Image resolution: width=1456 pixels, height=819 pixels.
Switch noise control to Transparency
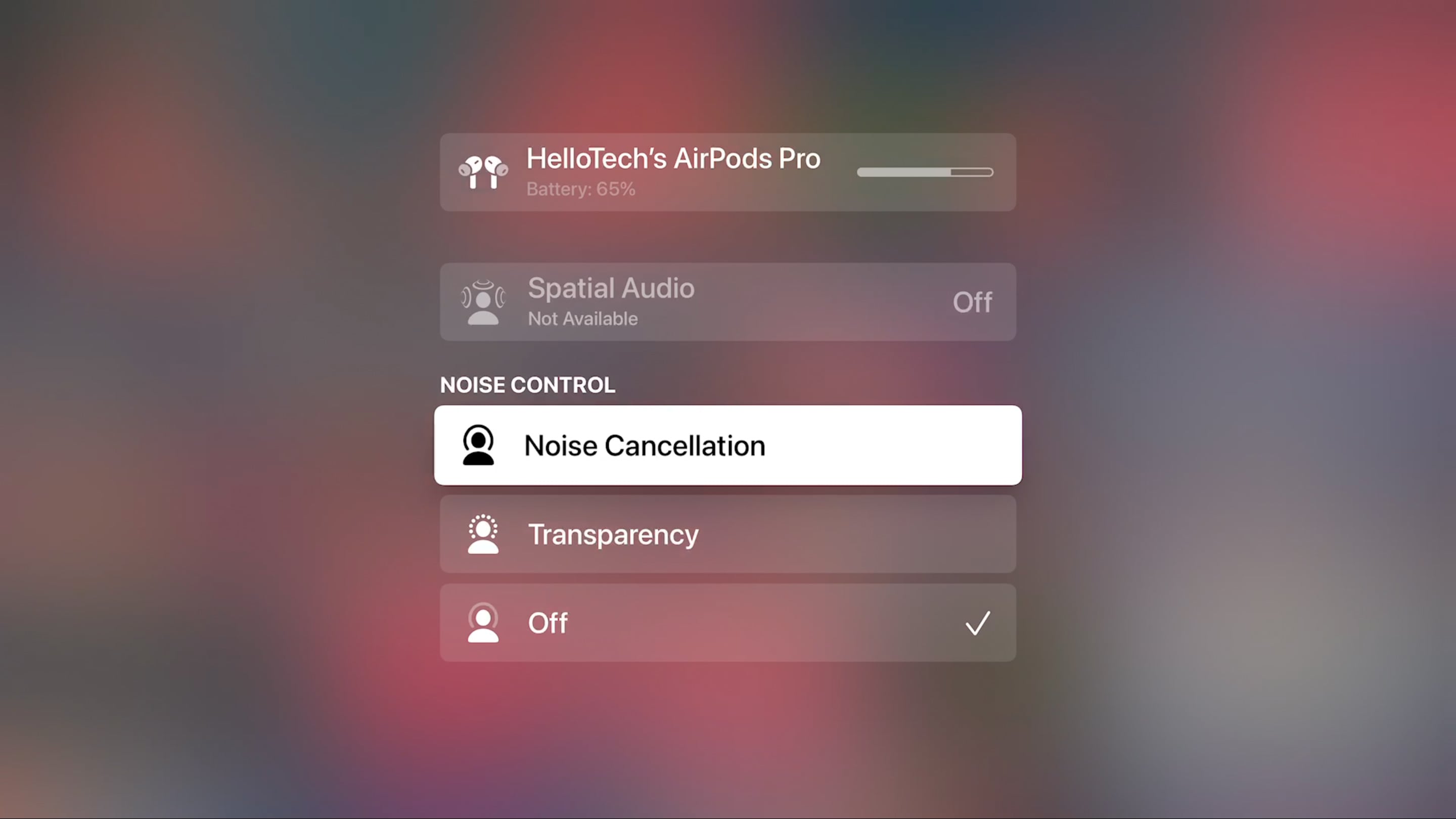click(727, 534)
